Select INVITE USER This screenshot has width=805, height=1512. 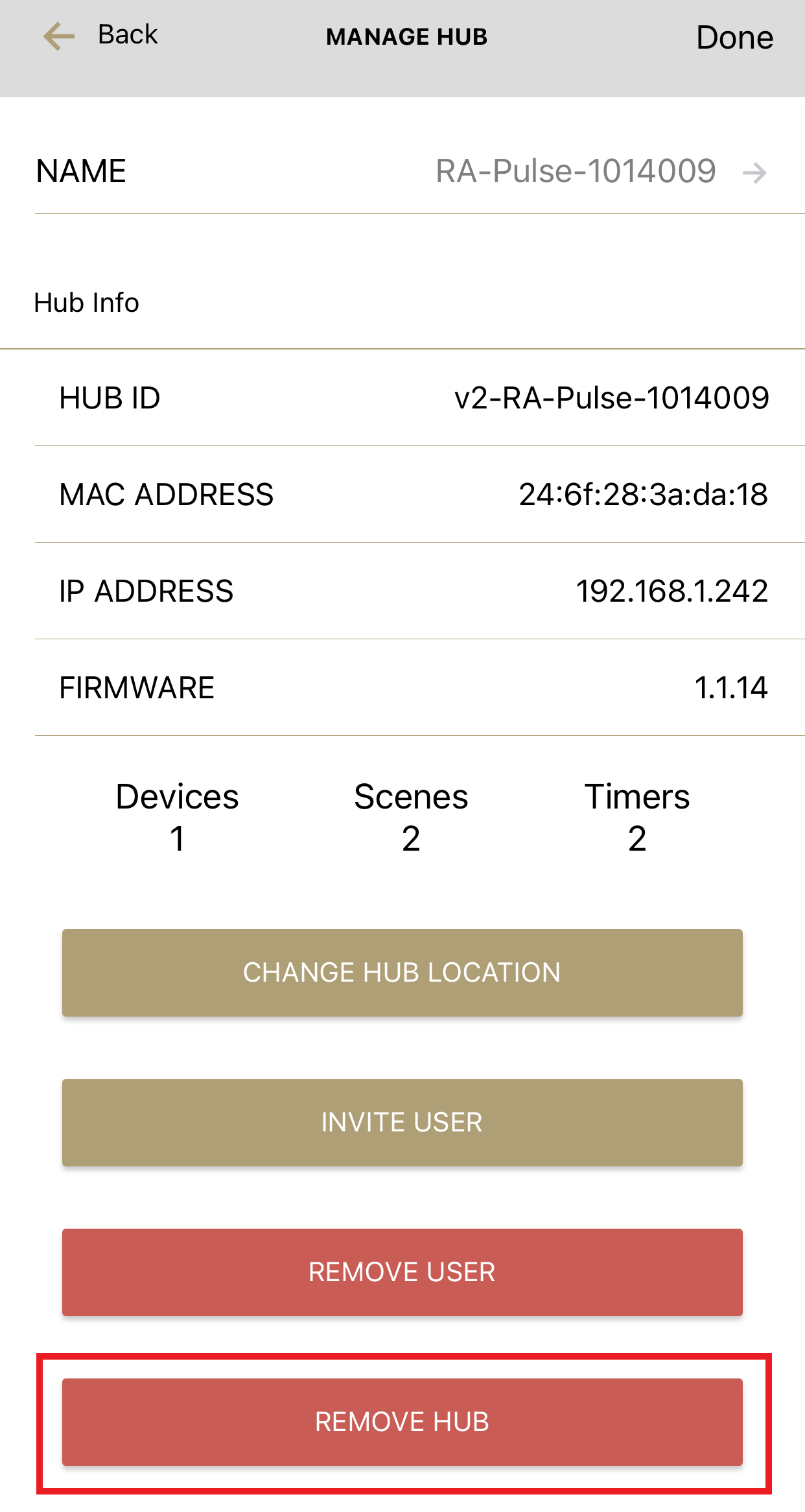point(402,1122)
